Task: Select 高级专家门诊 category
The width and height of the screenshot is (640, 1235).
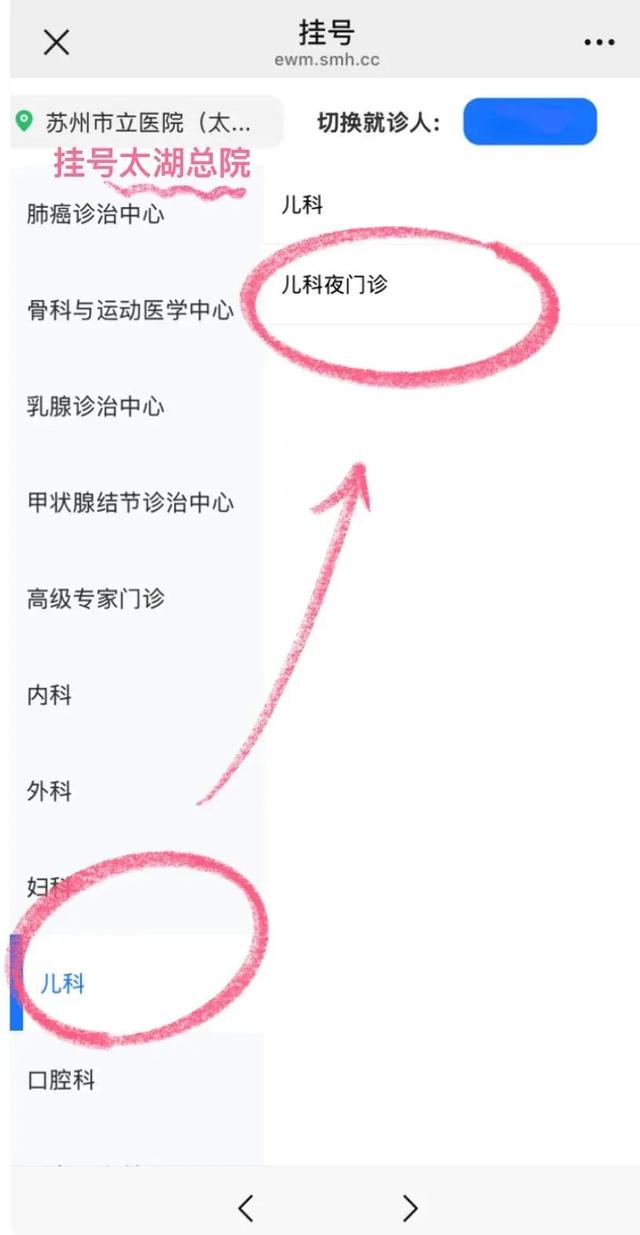Action: [x=95, y=599]
